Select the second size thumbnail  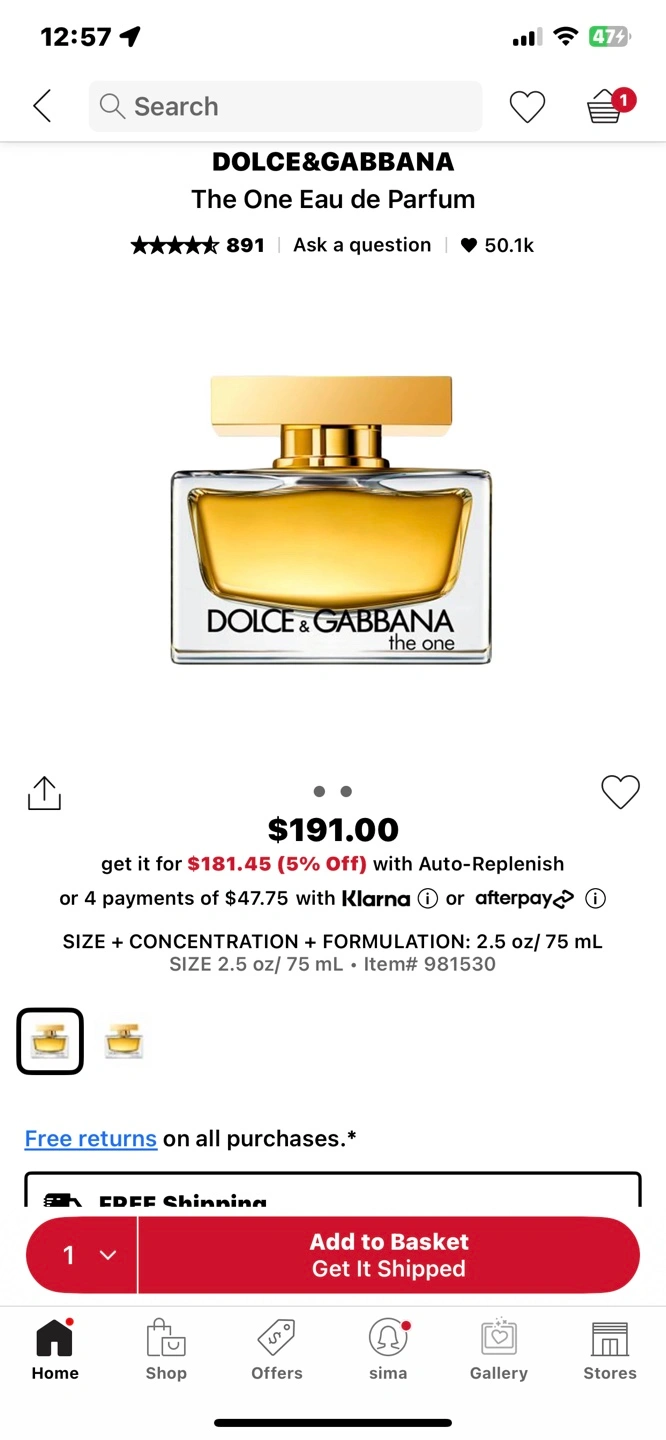(x=124, y=1041)
